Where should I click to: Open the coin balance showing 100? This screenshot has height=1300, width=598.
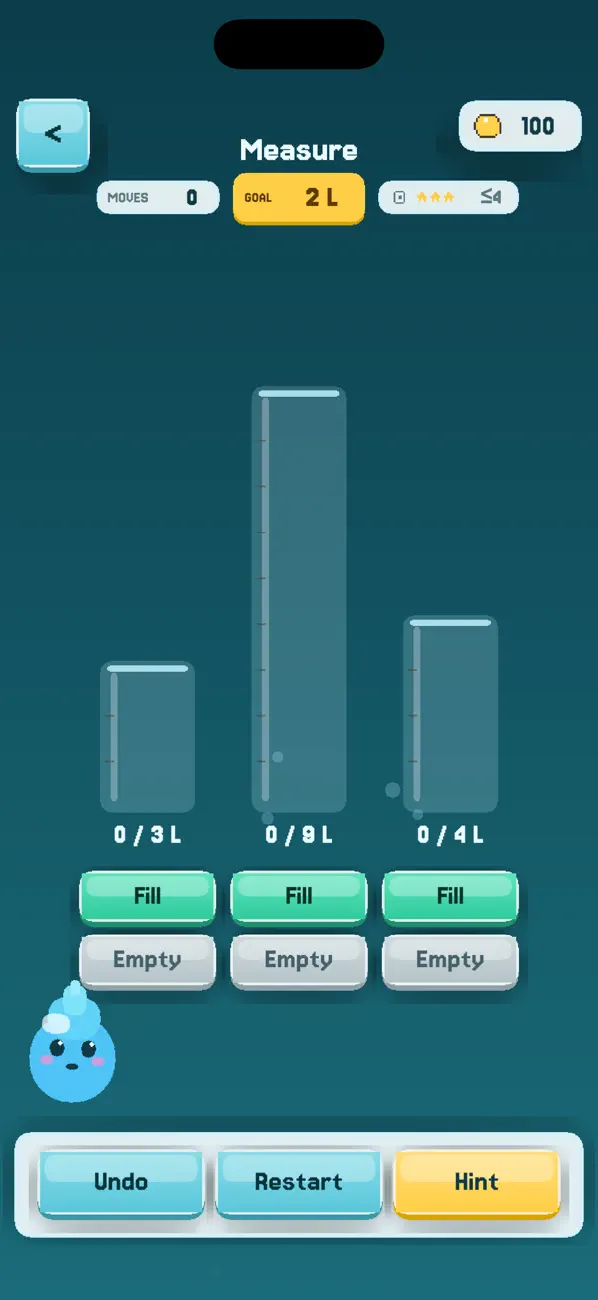tap(520, 126)
